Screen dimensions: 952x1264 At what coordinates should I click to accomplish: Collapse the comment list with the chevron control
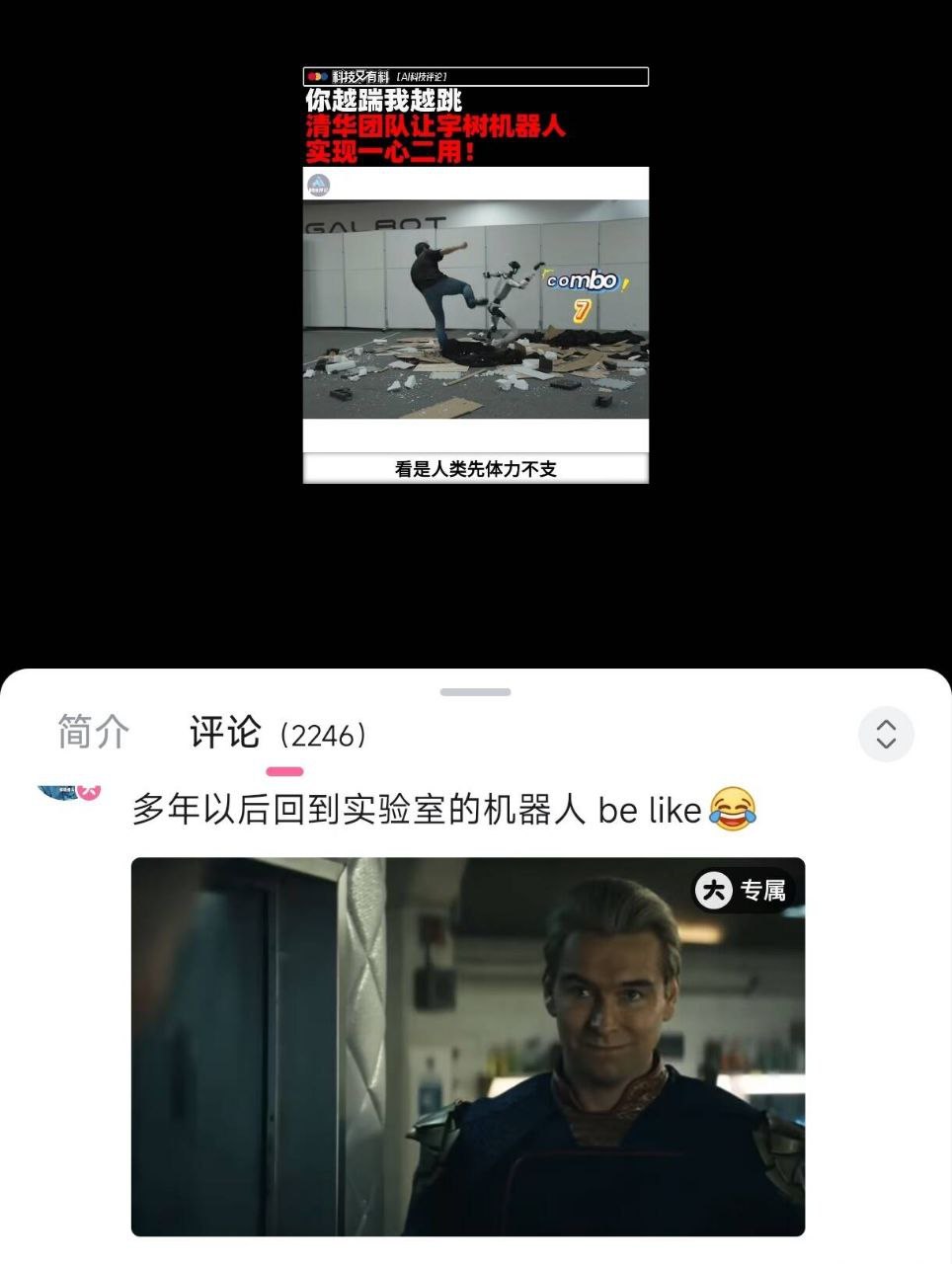tap(886, 734)
